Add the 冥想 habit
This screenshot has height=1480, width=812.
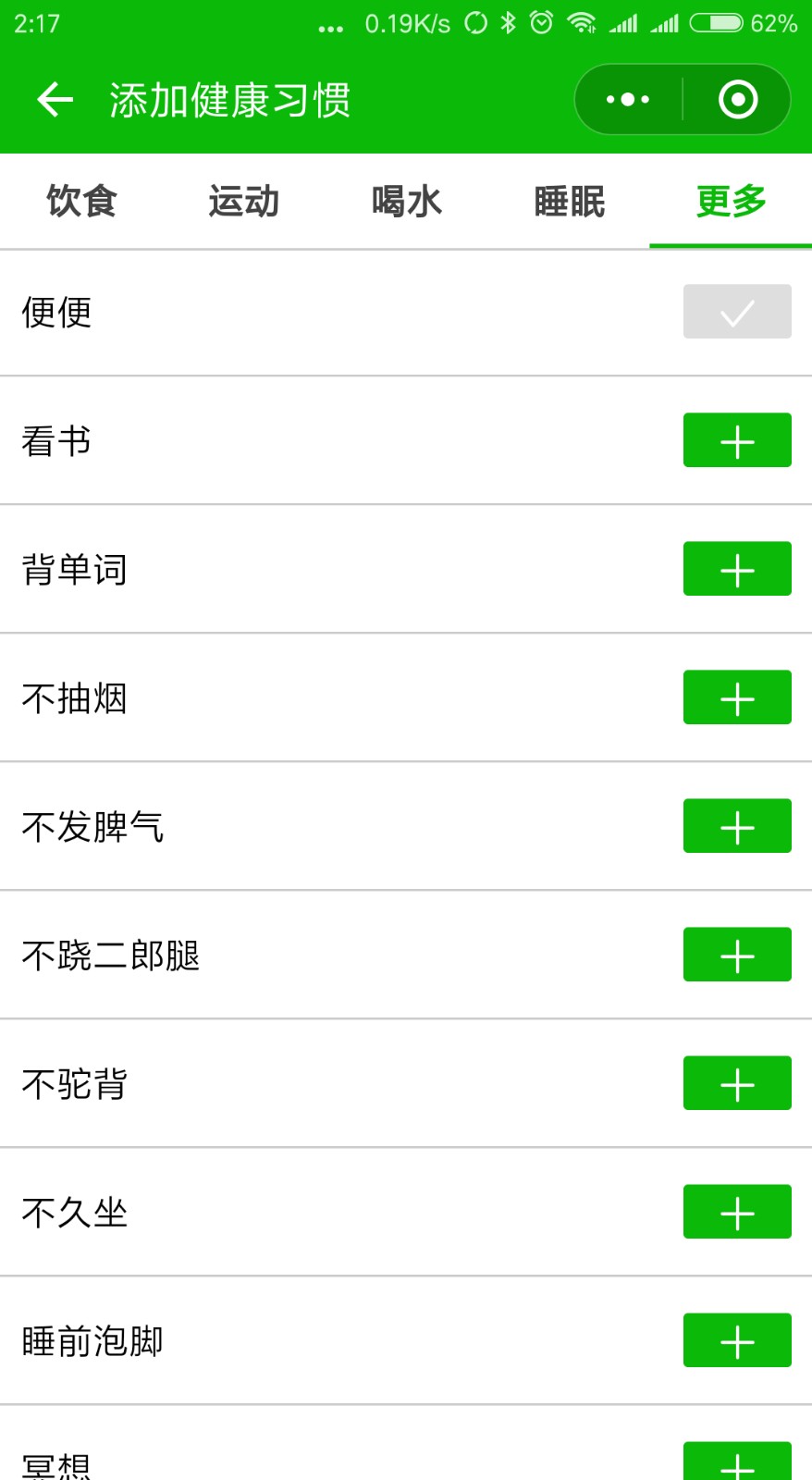(x=737, y=1461)
